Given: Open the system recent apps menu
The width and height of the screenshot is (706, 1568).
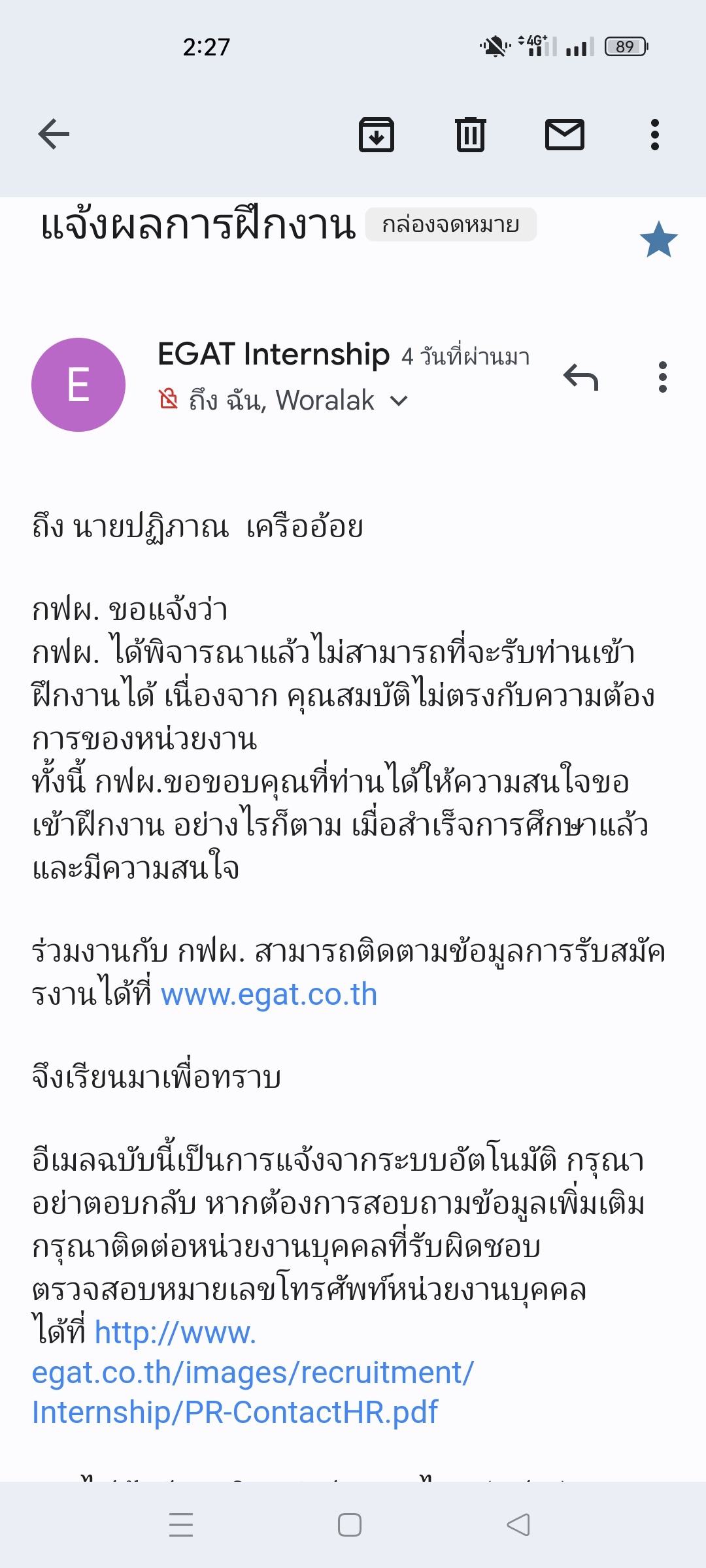Looking at the screenshot, I should 181,1525.
